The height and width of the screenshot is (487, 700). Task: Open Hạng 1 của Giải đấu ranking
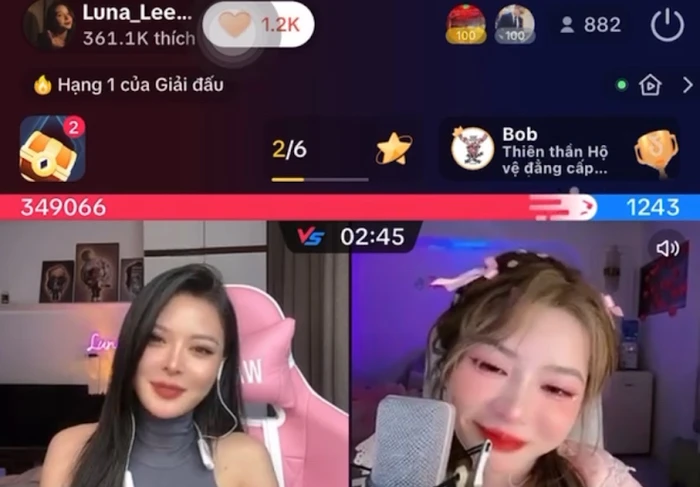[128, 85]
